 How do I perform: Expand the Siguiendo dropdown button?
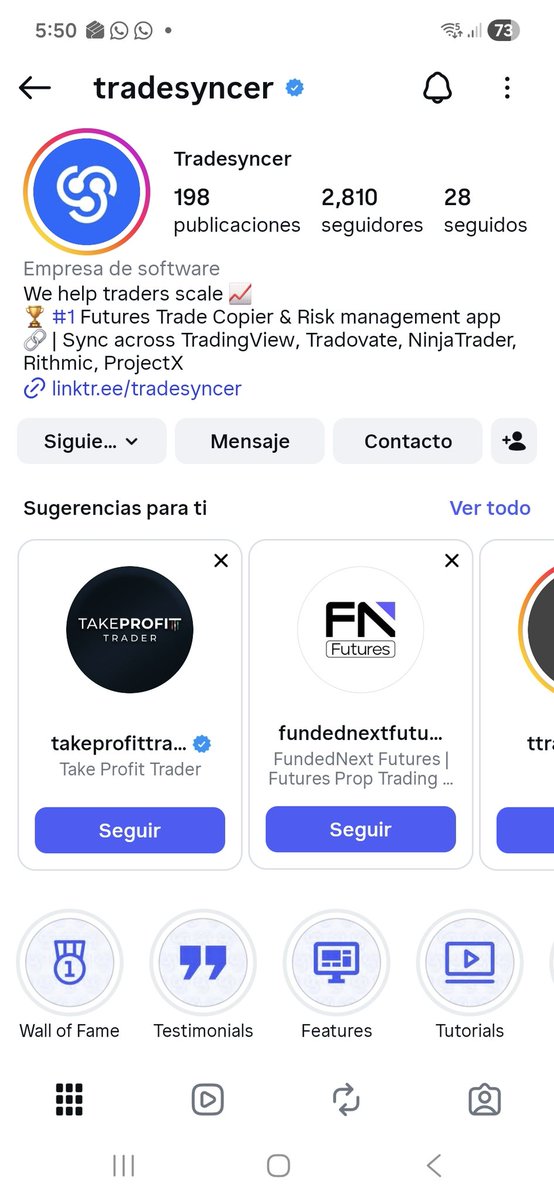point(92,441)
